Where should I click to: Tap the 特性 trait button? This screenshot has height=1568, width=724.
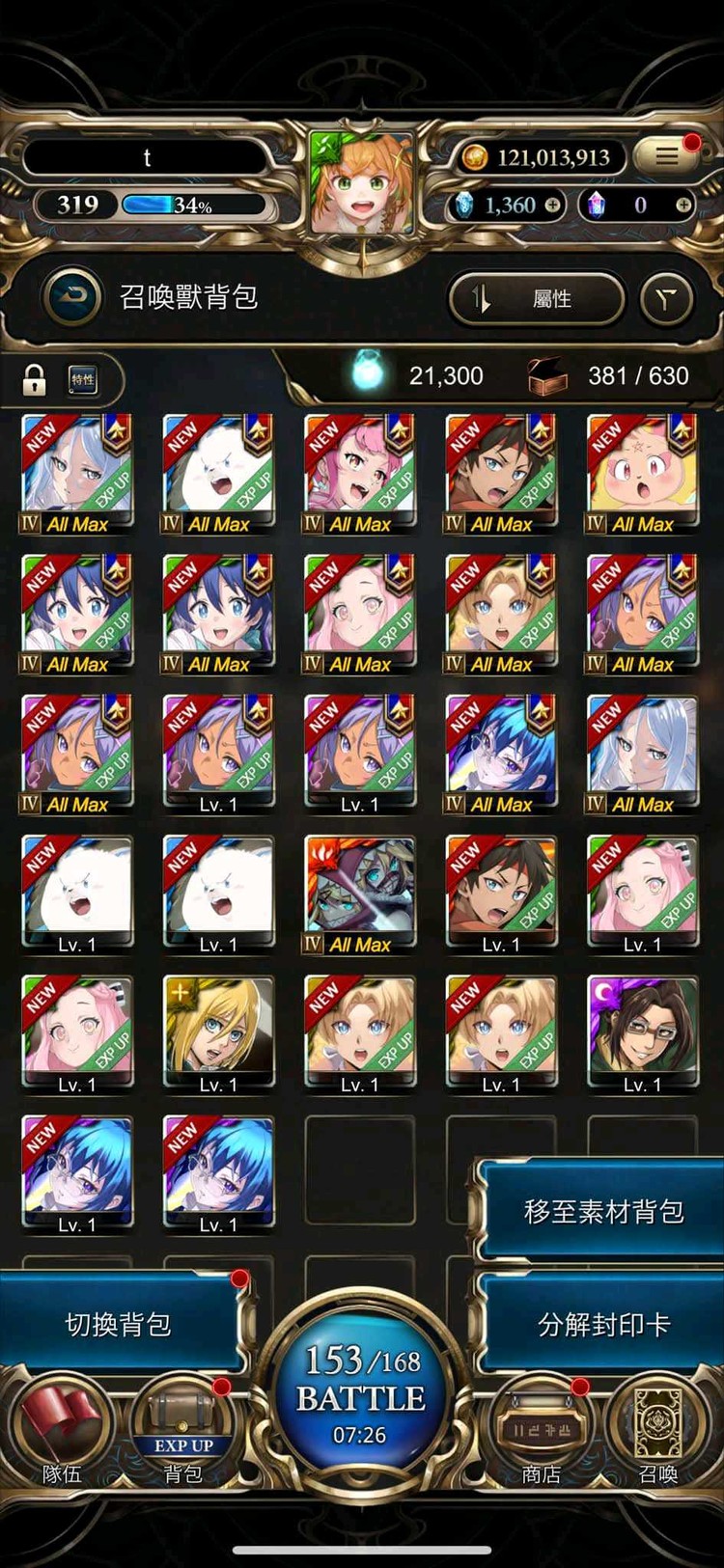[x=83, y=380]
